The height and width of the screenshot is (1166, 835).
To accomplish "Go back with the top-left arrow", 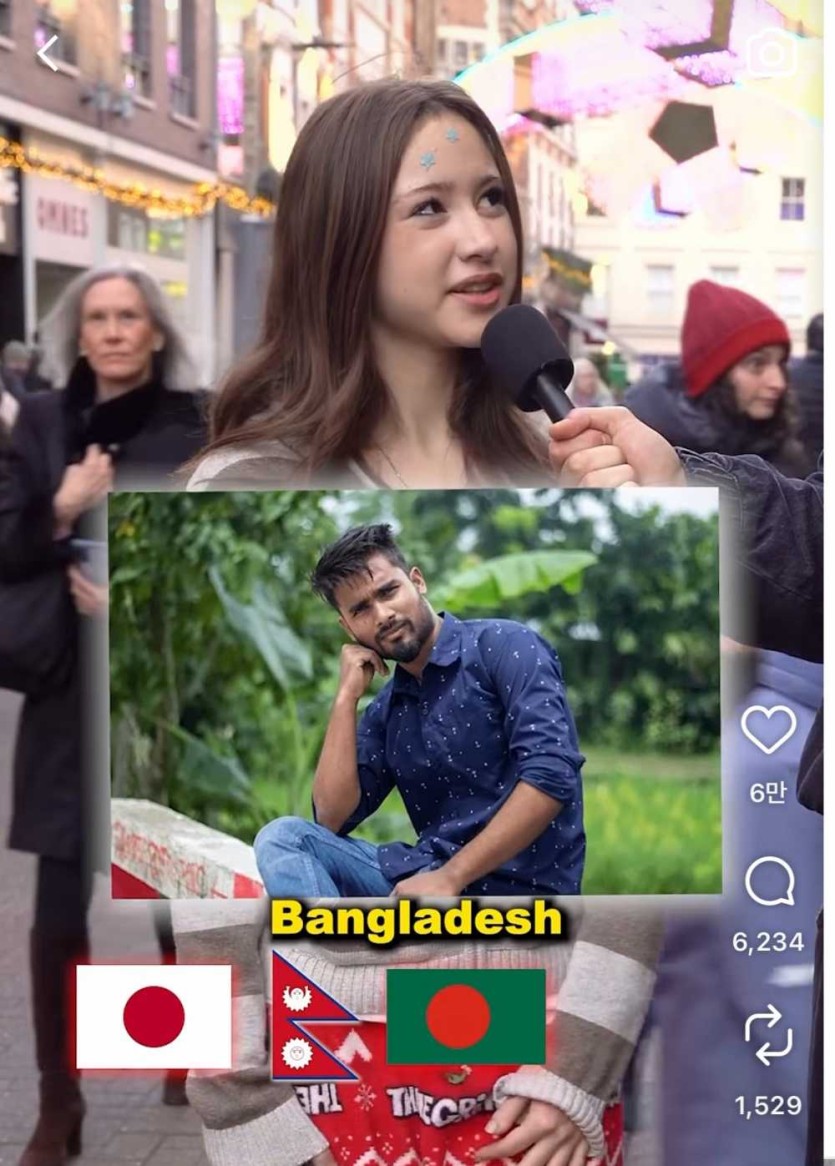I will (47, 53).
